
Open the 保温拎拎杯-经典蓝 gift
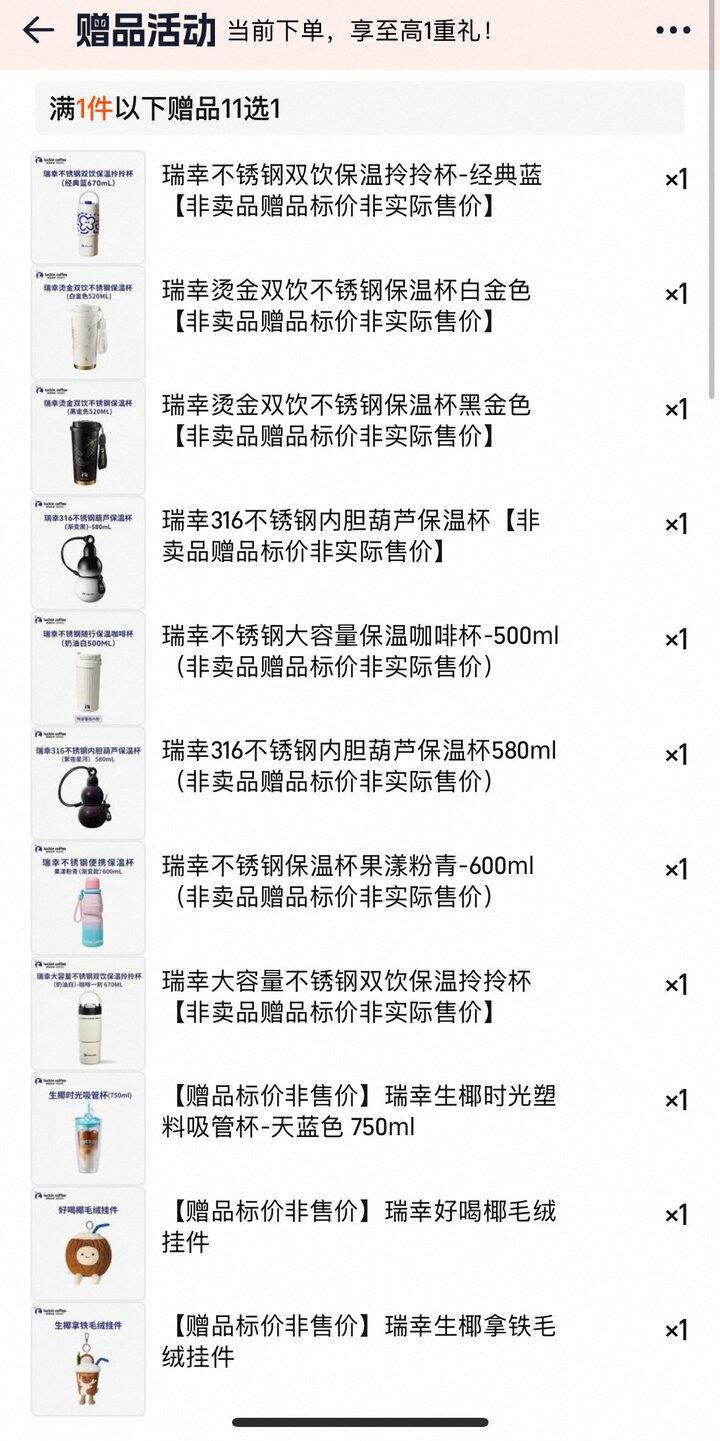tap(352, 191)
